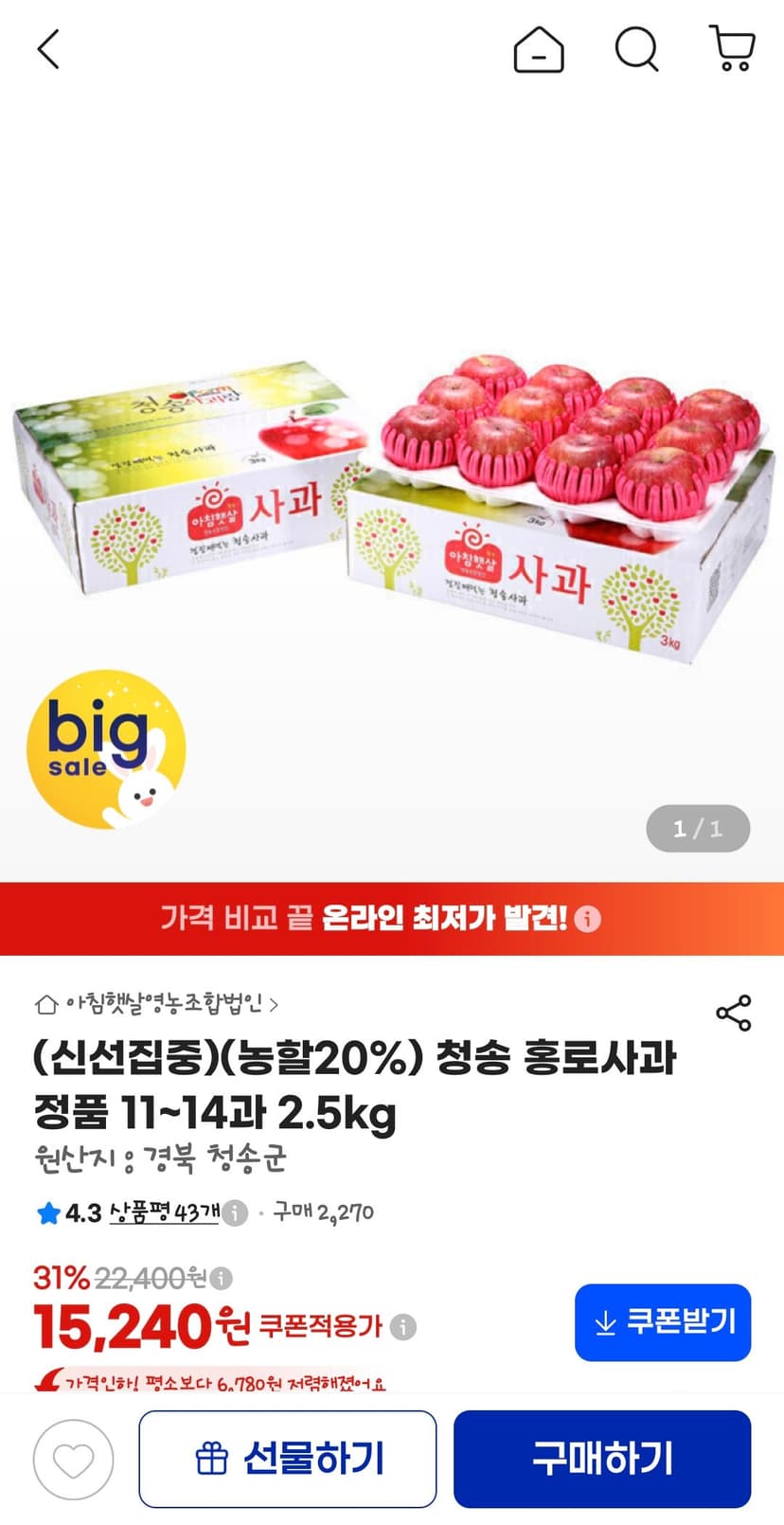Add product to wishlist with heart
Image resolution: width=784 pixels, height=1525 pixels.
pyautogui.click(x=74, y=1460)
